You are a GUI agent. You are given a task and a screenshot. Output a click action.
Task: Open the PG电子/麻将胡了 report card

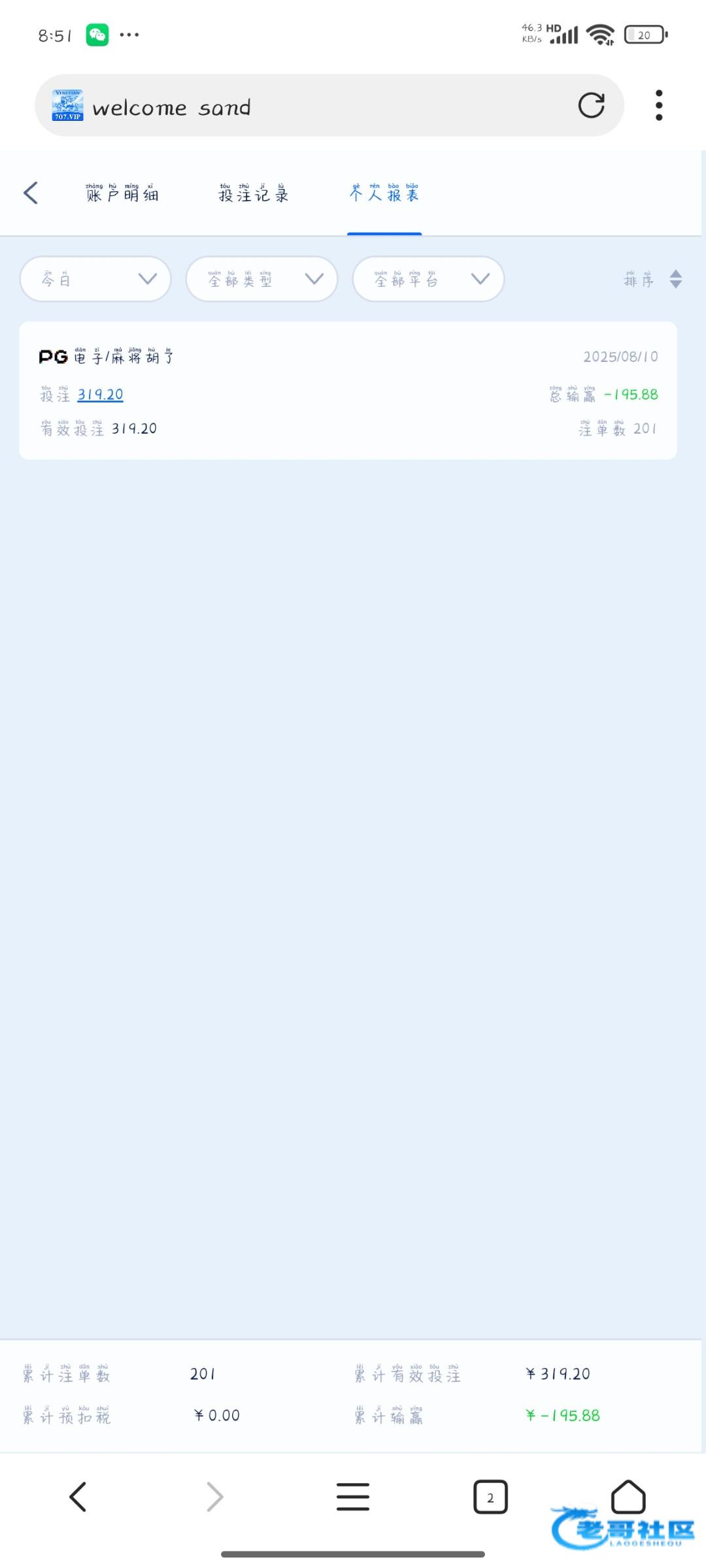tap(348, 391)
